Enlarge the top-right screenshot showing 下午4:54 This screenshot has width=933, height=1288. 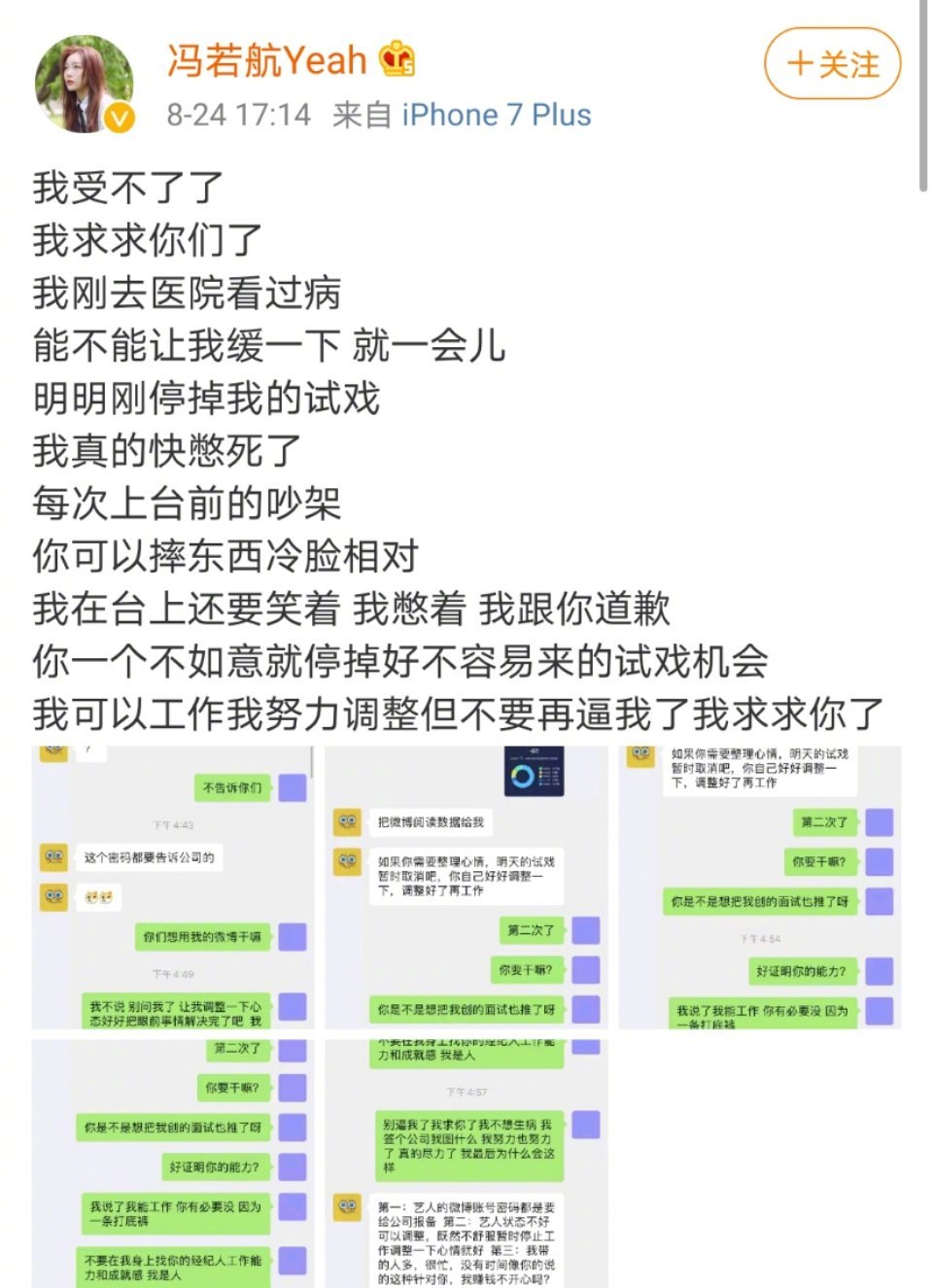[x=760, y=887]
